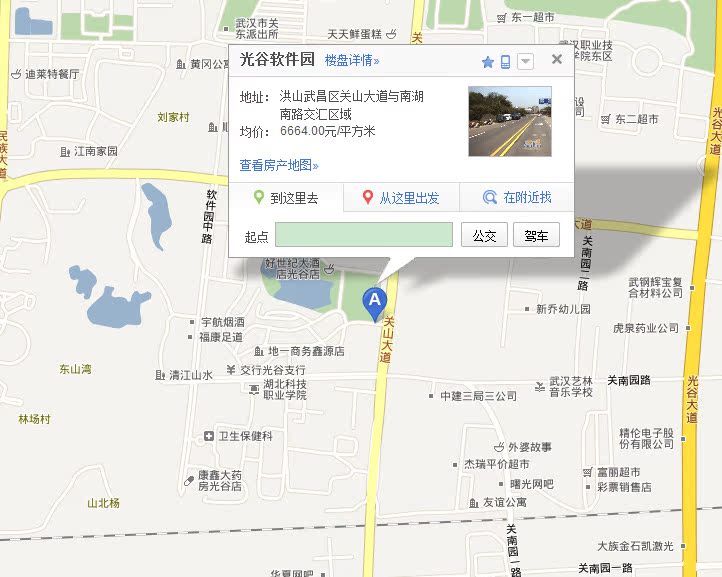Switch to the 在附近找 tab
Screen dimensions: 722x577
[x=516, y=198]
